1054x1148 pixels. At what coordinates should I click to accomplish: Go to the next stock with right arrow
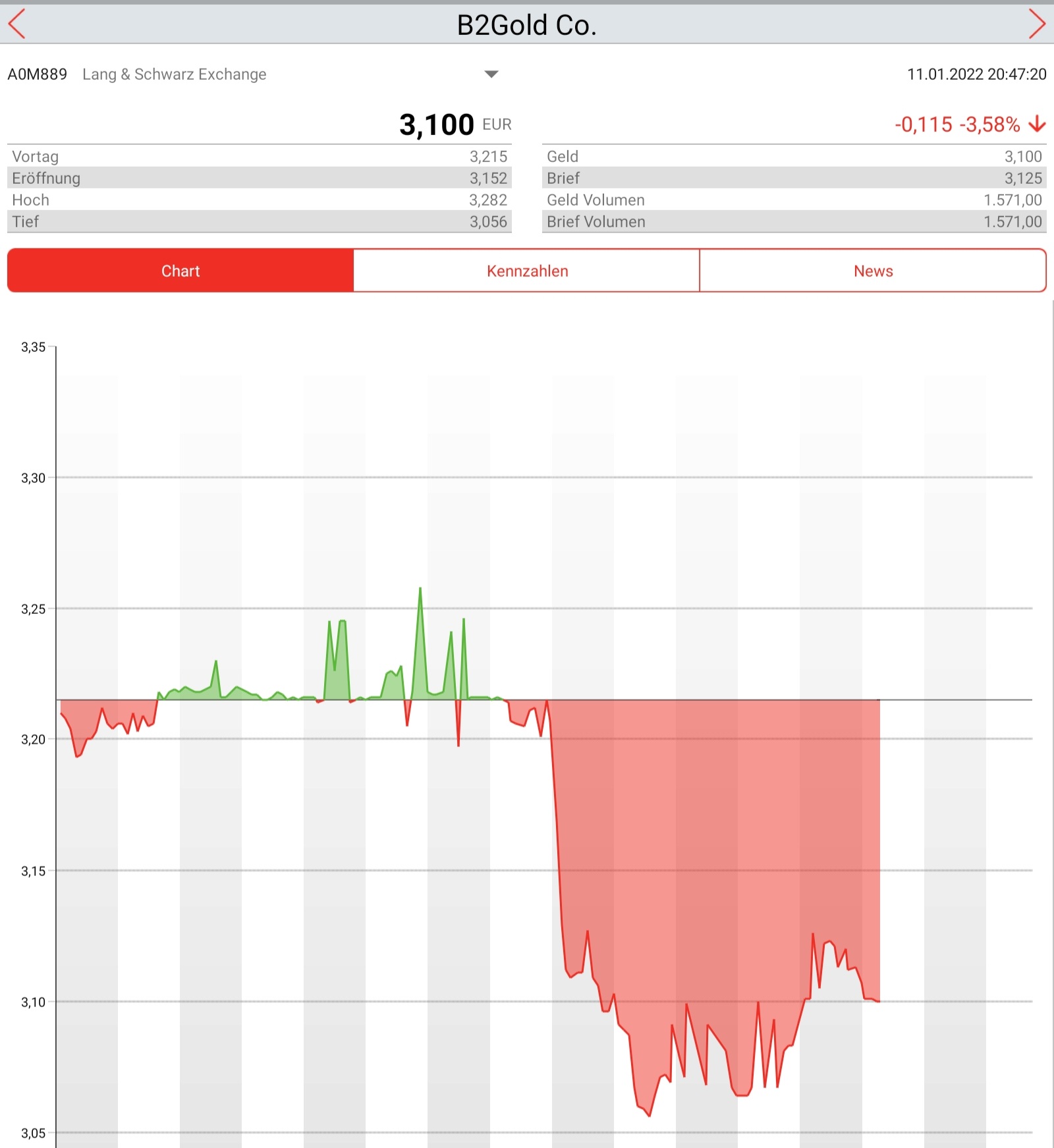1037,24
